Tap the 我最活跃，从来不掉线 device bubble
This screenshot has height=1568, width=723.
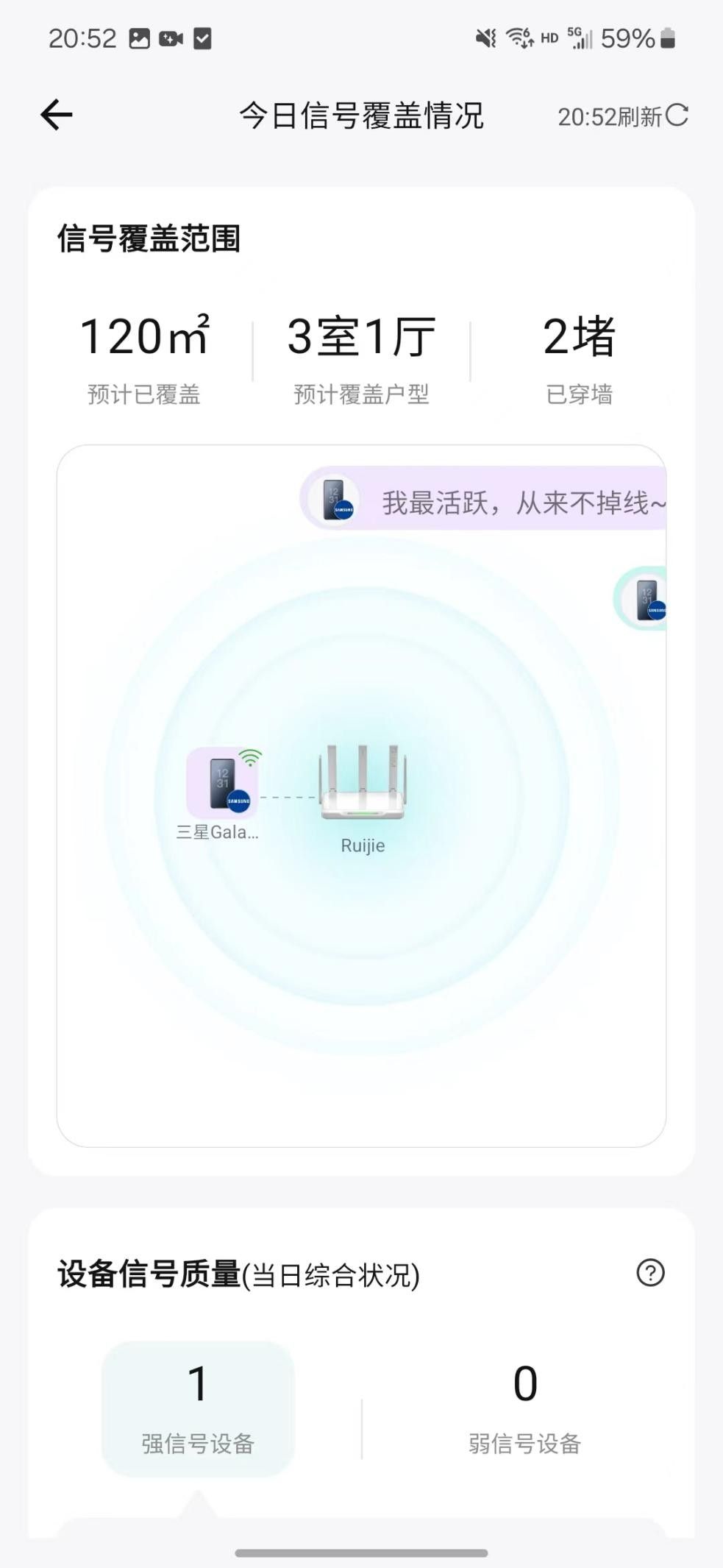484,499
